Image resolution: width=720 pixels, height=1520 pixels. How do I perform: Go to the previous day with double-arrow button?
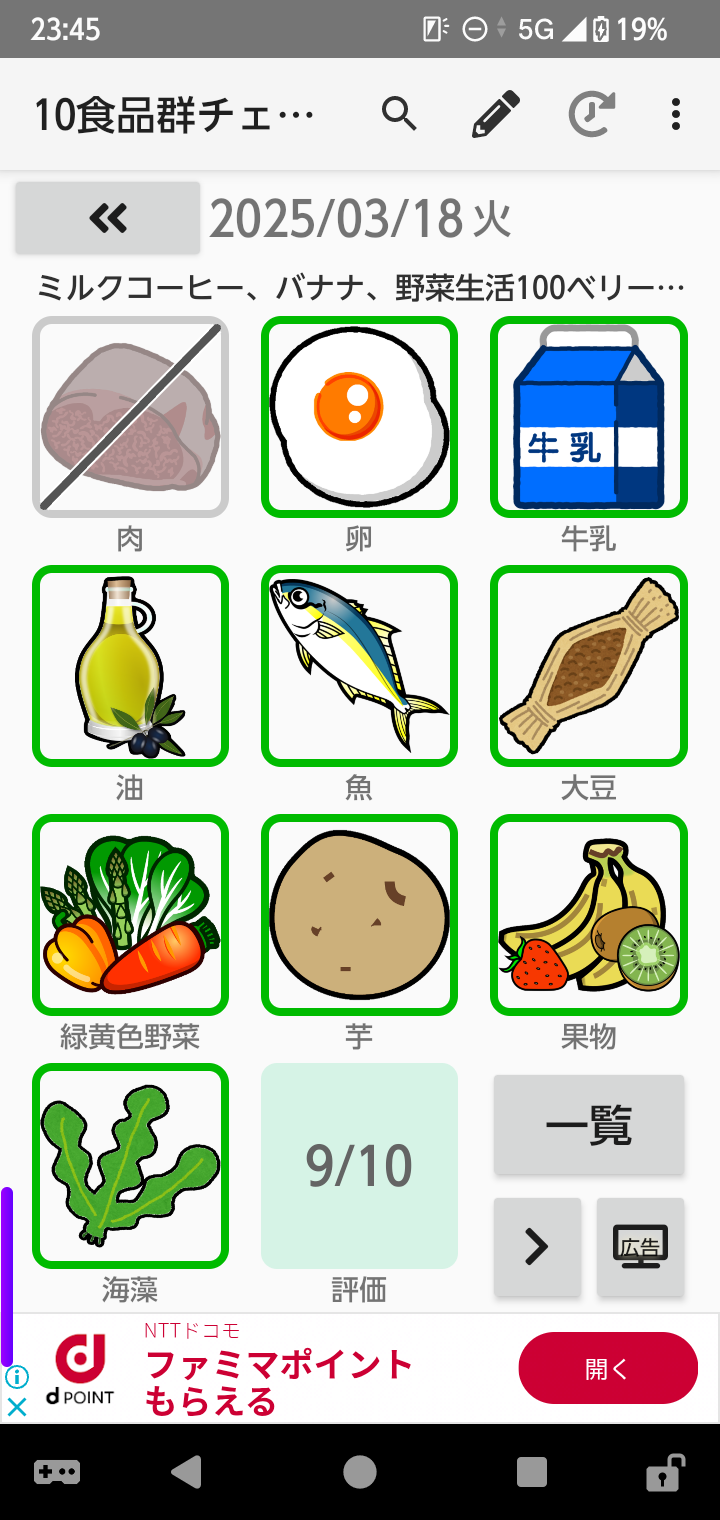108,217
